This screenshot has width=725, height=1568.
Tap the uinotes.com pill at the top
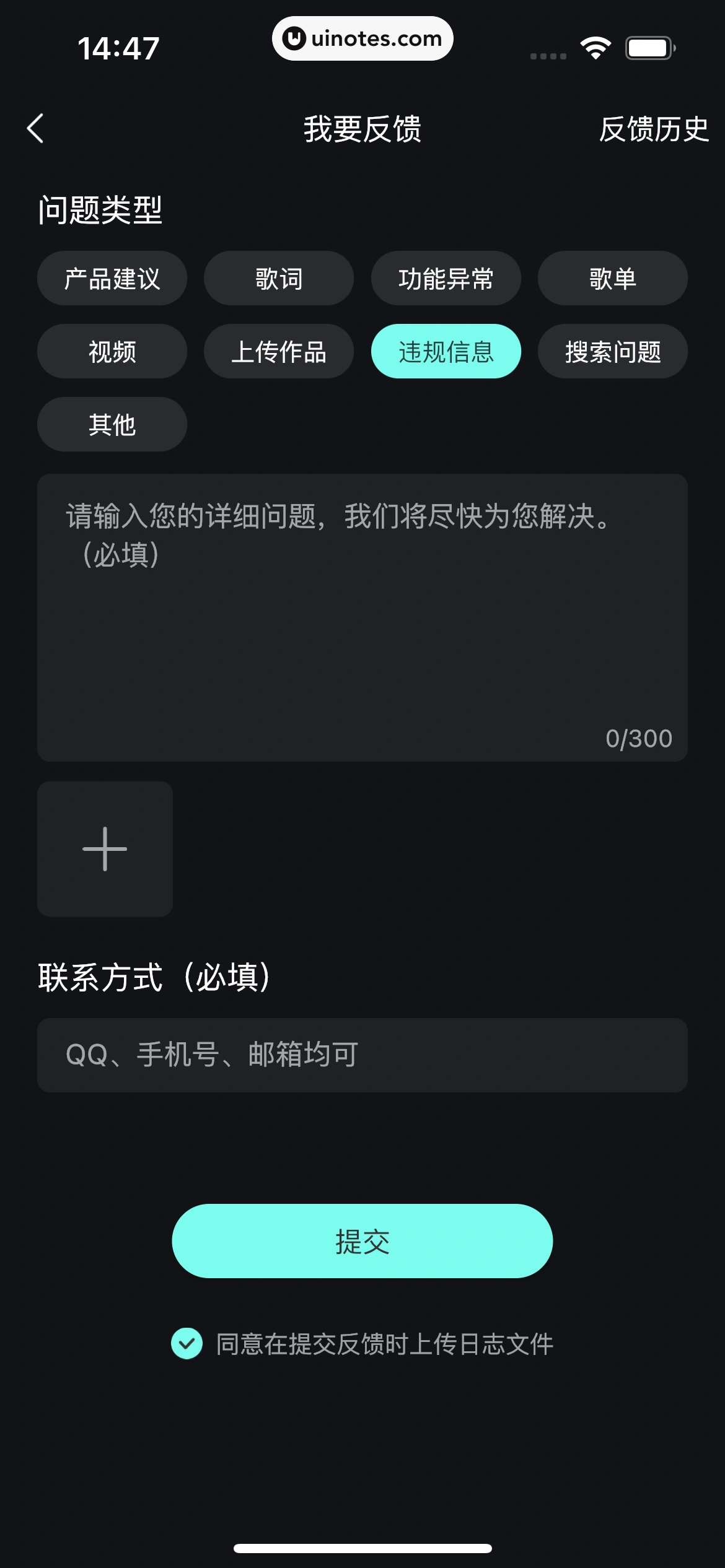tap(362, 38)
